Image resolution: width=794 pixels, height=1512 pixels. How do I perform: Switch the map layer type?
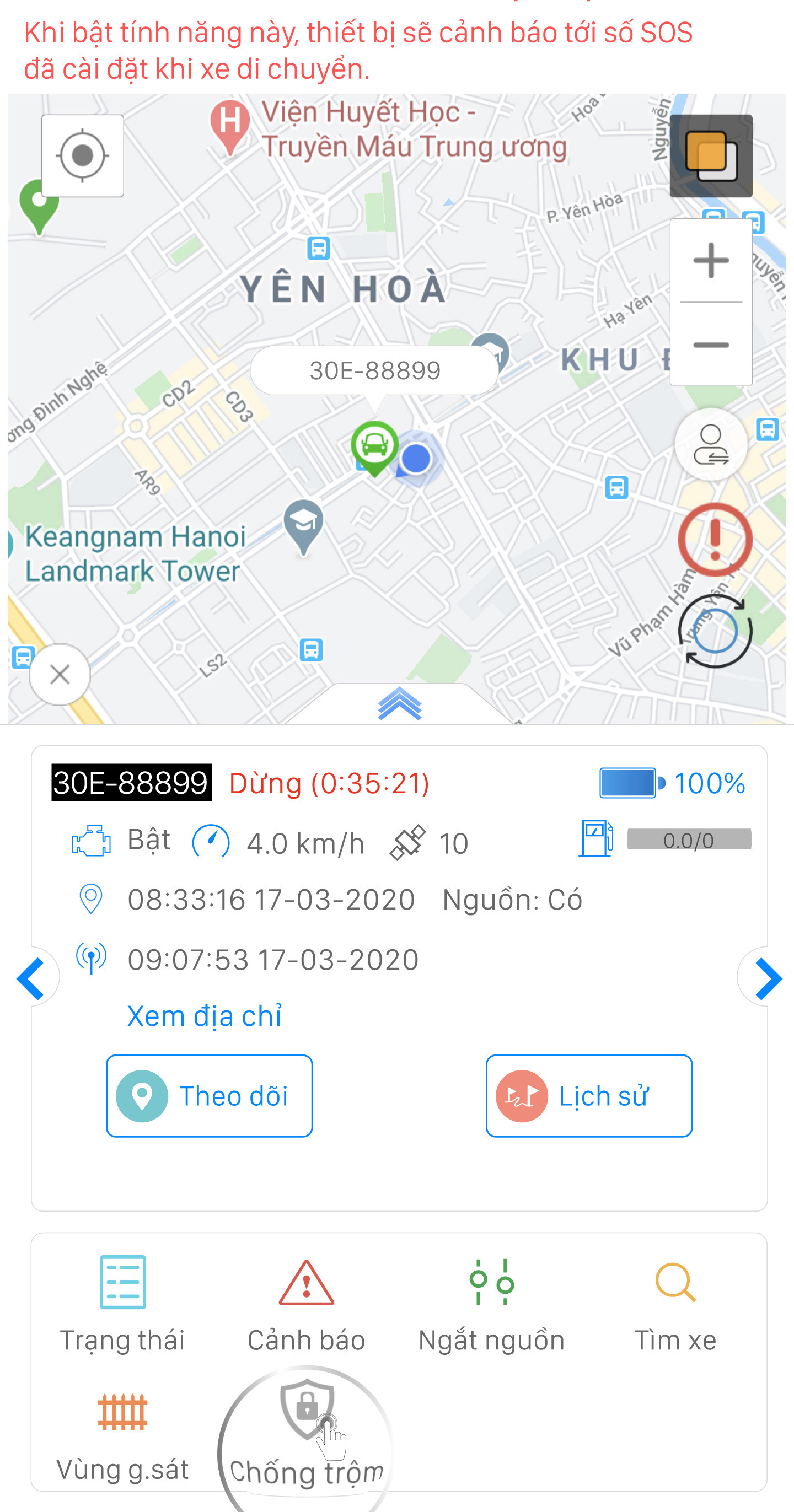pyautogui.click(x=711, y=156)
